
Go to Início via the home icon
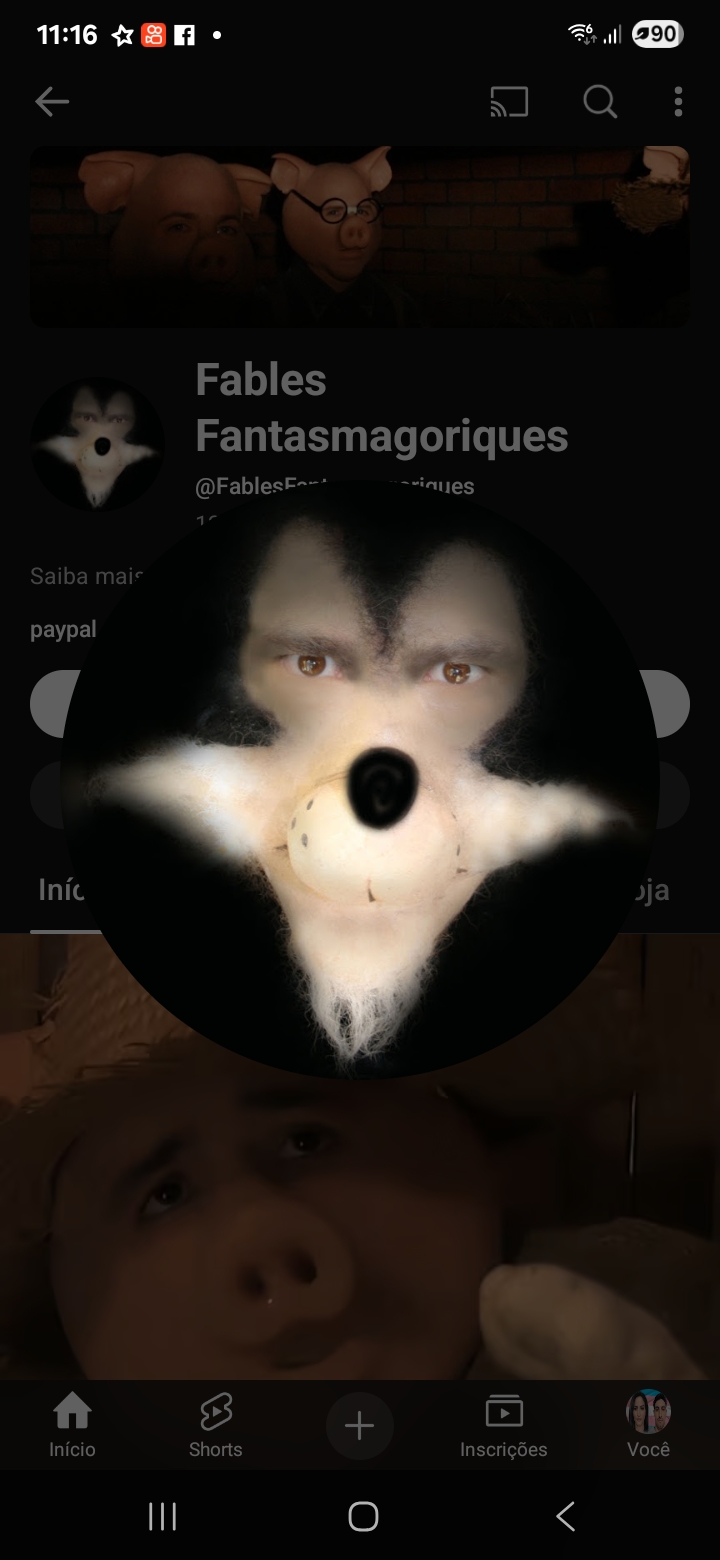pyautogui.click(x=72, y=1425)
